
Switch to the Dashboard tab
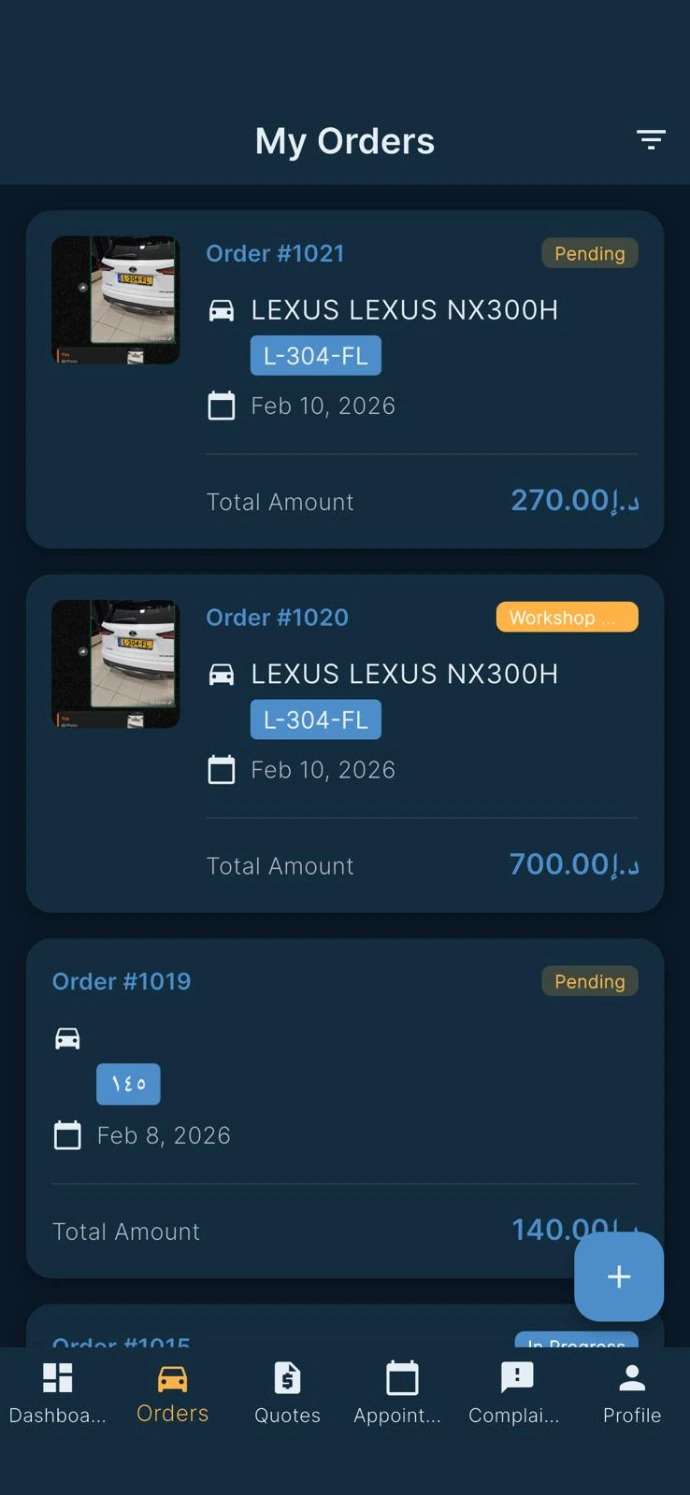(x=57, y=1393)
